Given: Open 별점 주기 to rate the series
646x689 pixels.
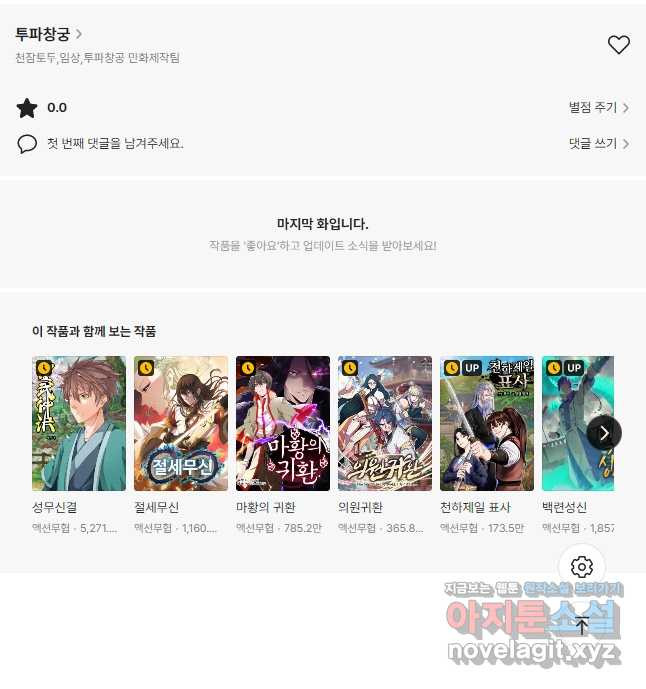Looking at the screenshot, I should 598,108.
